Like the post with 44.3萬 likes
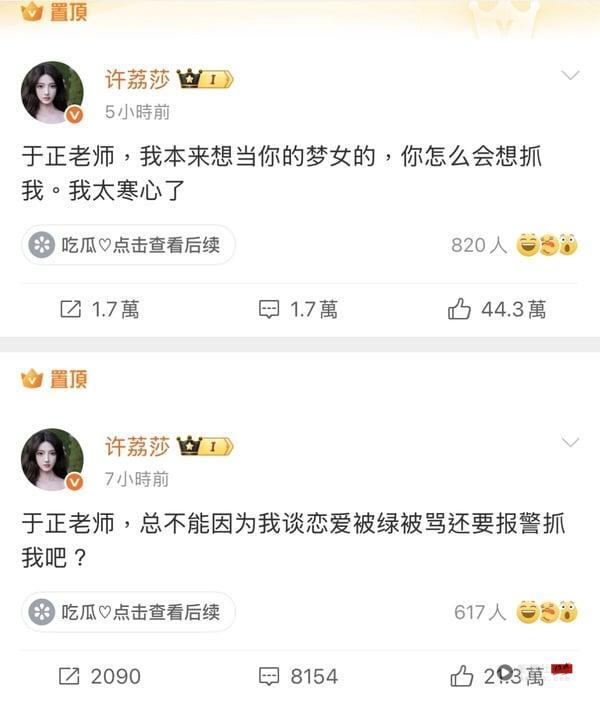 click(x=497, y=310)
